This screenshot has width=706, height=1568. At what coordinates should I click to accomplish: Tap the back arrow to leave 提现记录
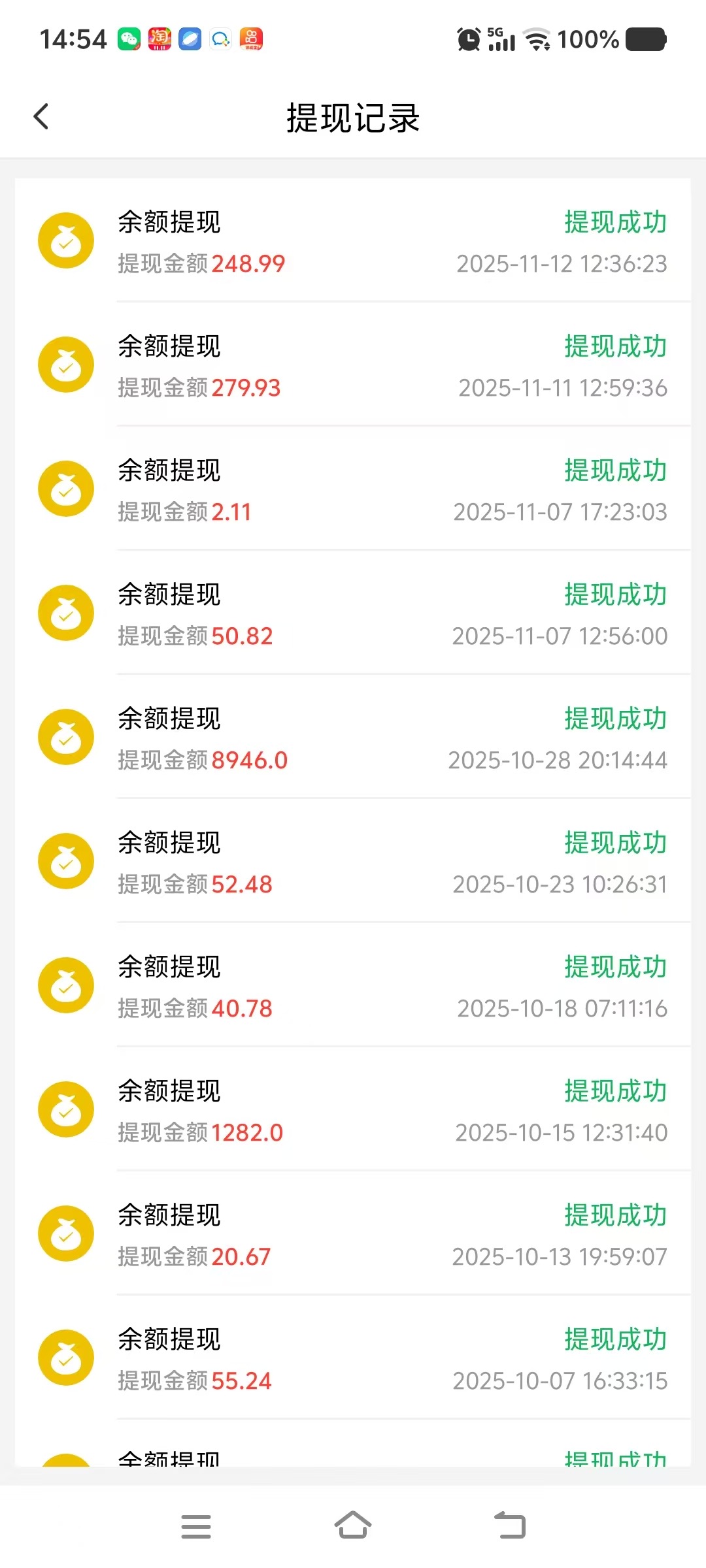click(x=41, y=116)
